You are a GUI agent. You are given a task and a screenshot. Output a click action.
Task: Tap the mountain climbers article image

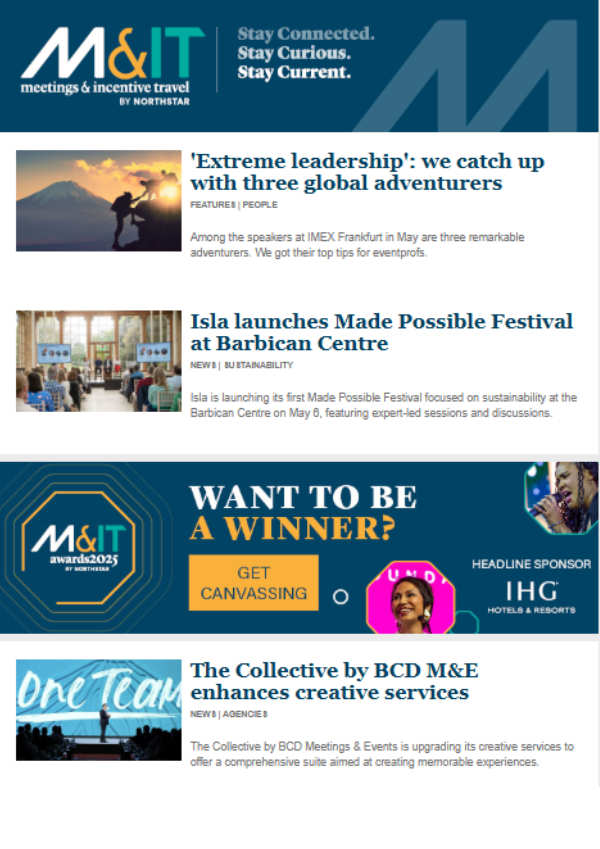coord(98,200)
